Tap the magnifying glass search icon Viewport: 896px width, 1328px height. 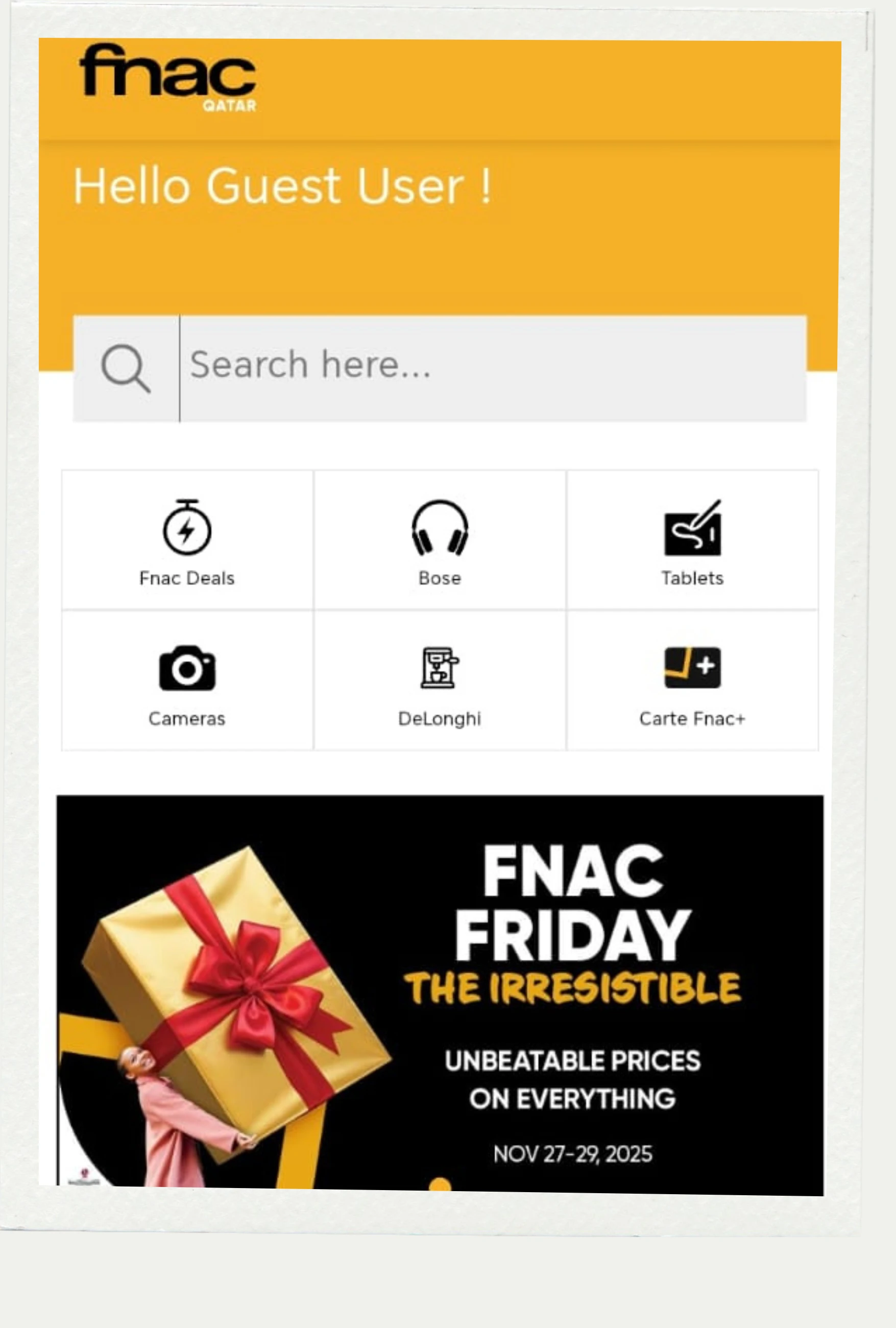pos(126,368)
